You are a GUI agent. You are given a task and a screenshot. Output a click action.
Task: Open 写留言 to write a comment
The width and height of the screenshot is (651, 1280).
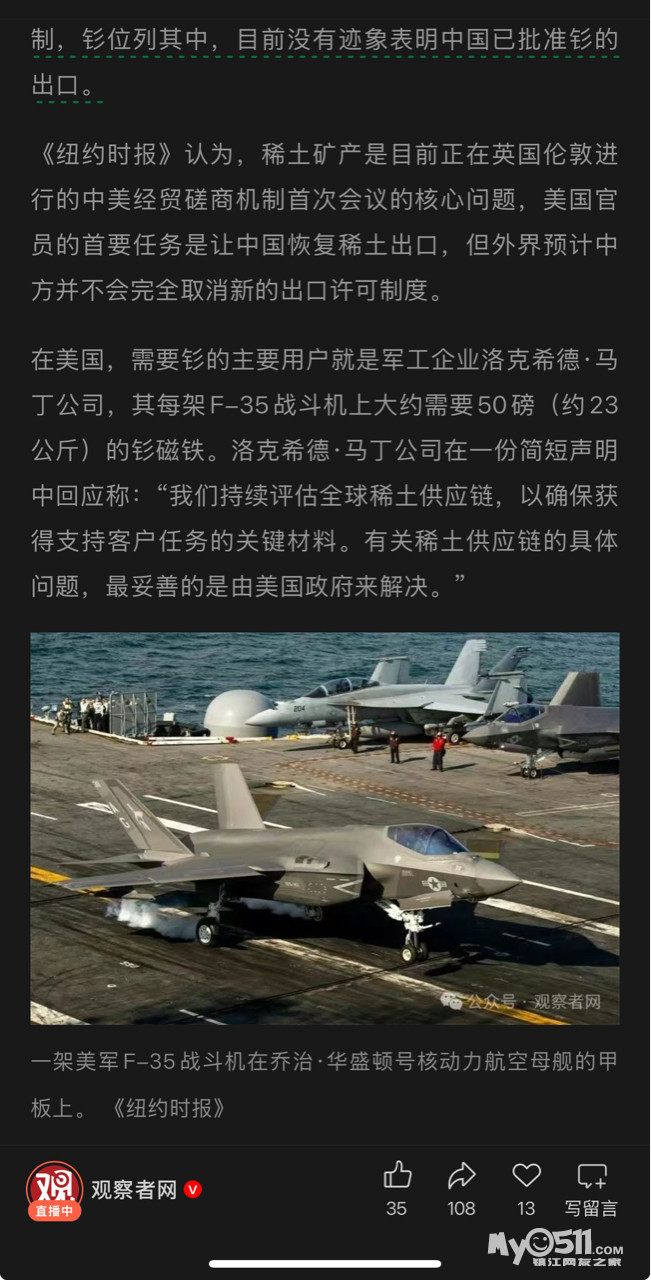point(591,1178)
